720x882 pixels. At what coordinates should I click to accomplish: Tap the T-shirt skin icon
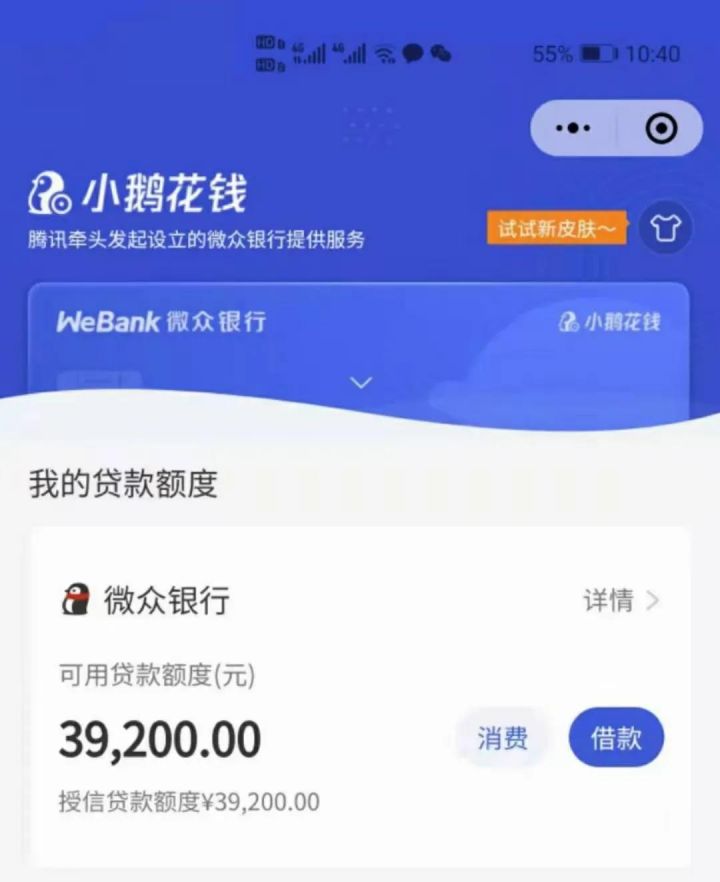(665, 228)
